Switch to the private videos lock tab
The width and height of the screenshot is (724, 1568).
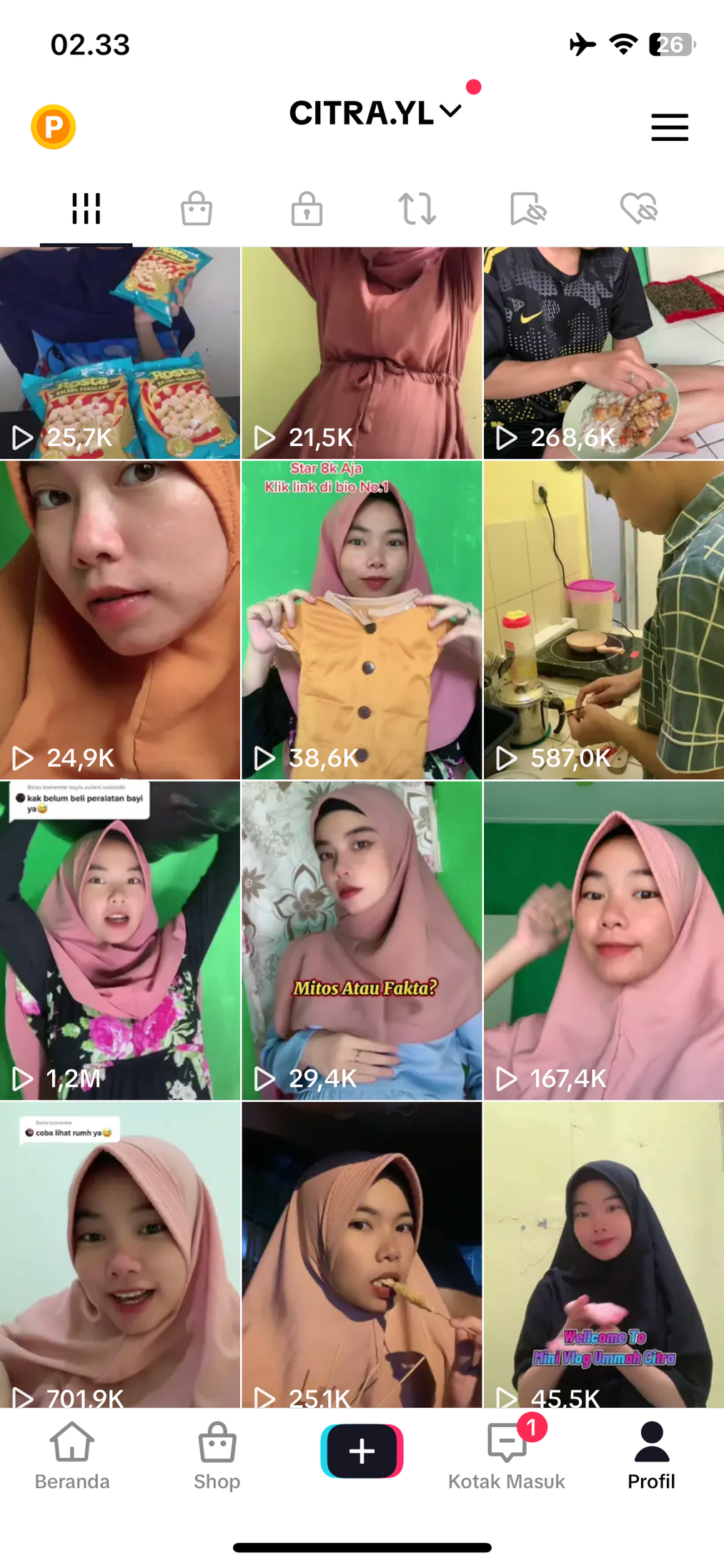(x=307, y=209)
